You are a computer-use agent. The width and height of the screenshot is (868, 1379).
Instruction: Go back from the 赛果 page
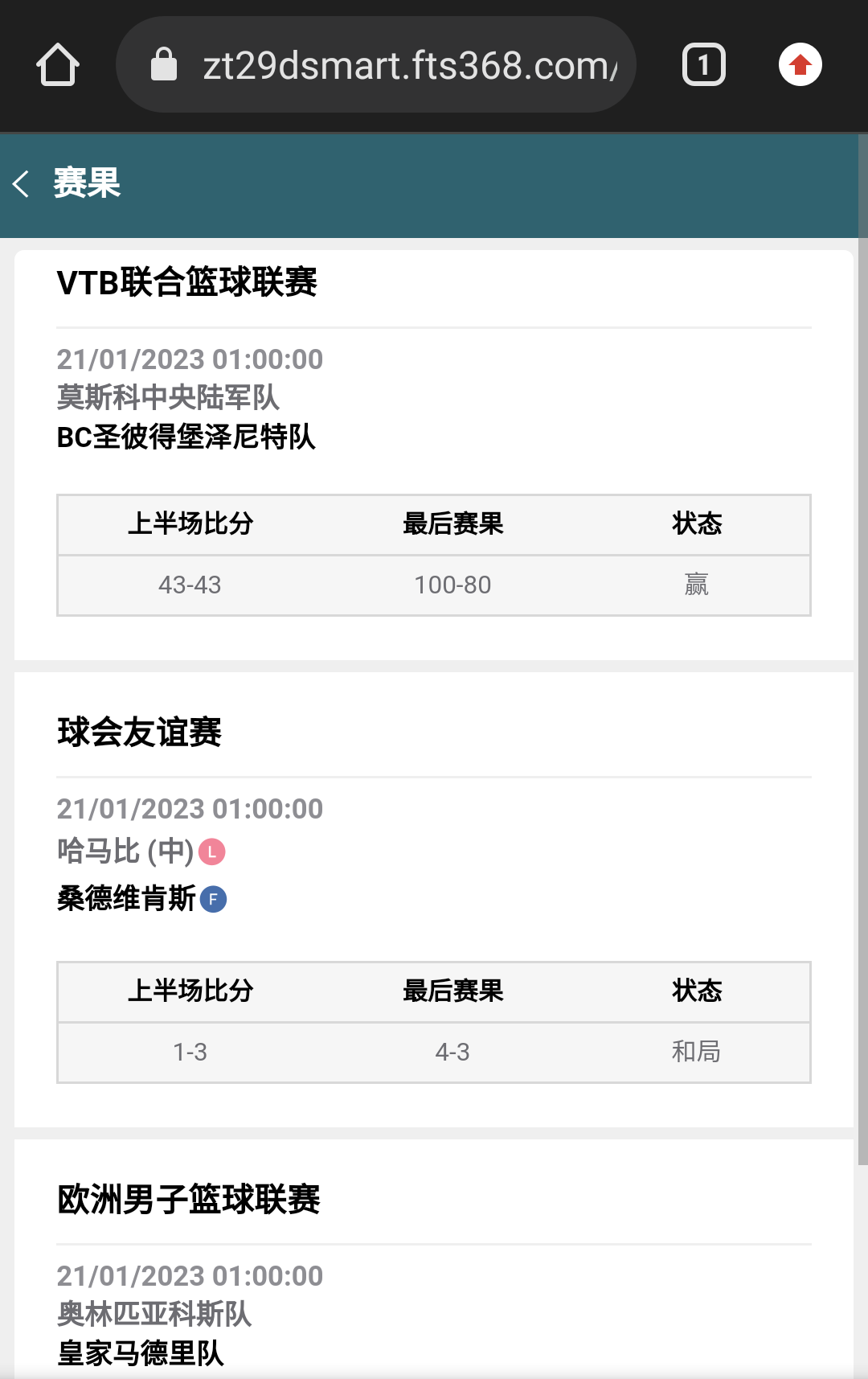click(x=22, y=183)
